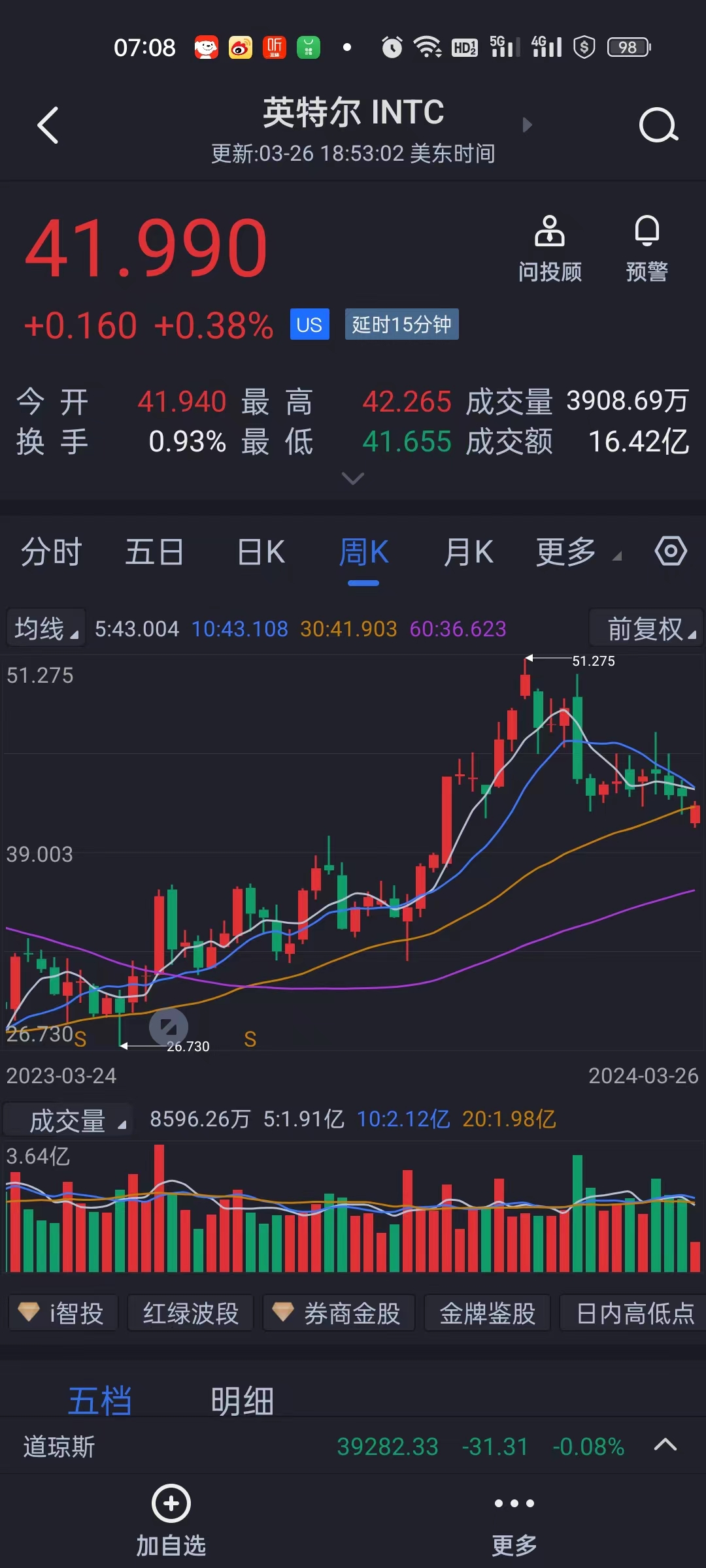Tap the 金牌鉴股 button
This screenshot has height=1568, width=706.
click(x=487, y=1312)
